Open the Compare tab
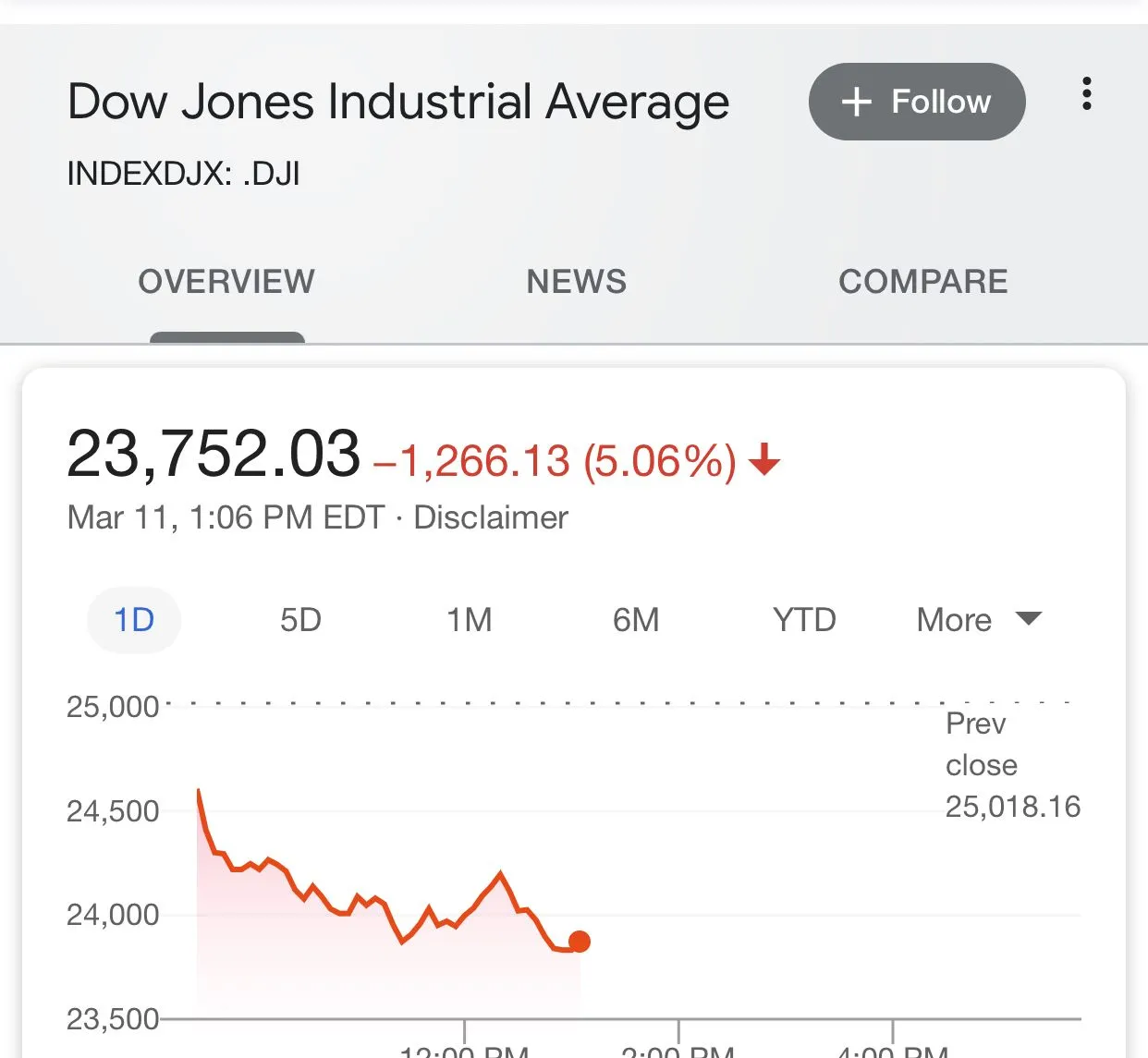The width and height of the screenshot is (1148, 1058). 922,282
